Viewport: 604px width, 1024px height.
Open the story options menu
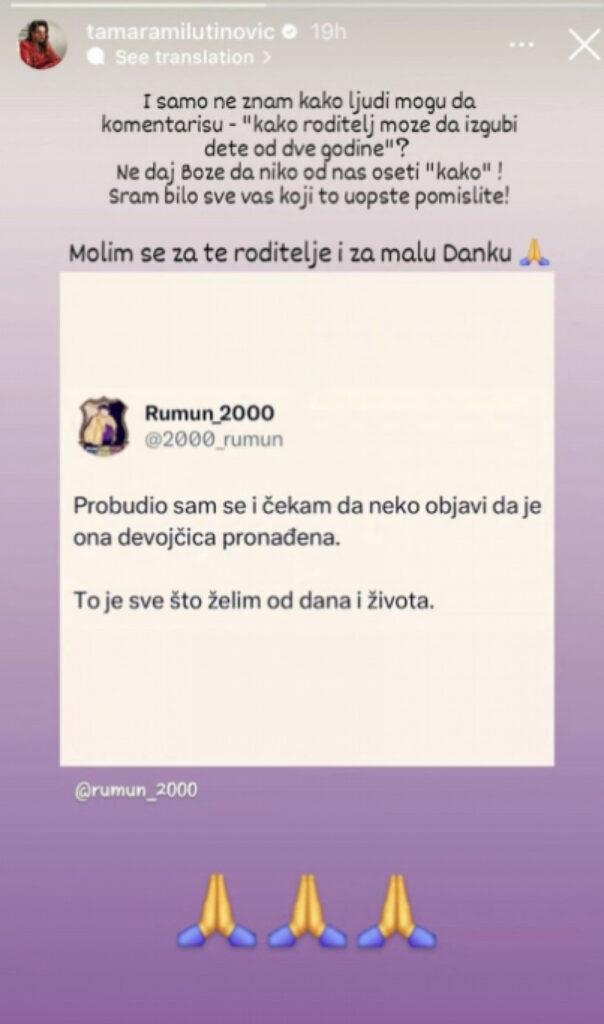[x=522, y=45]
